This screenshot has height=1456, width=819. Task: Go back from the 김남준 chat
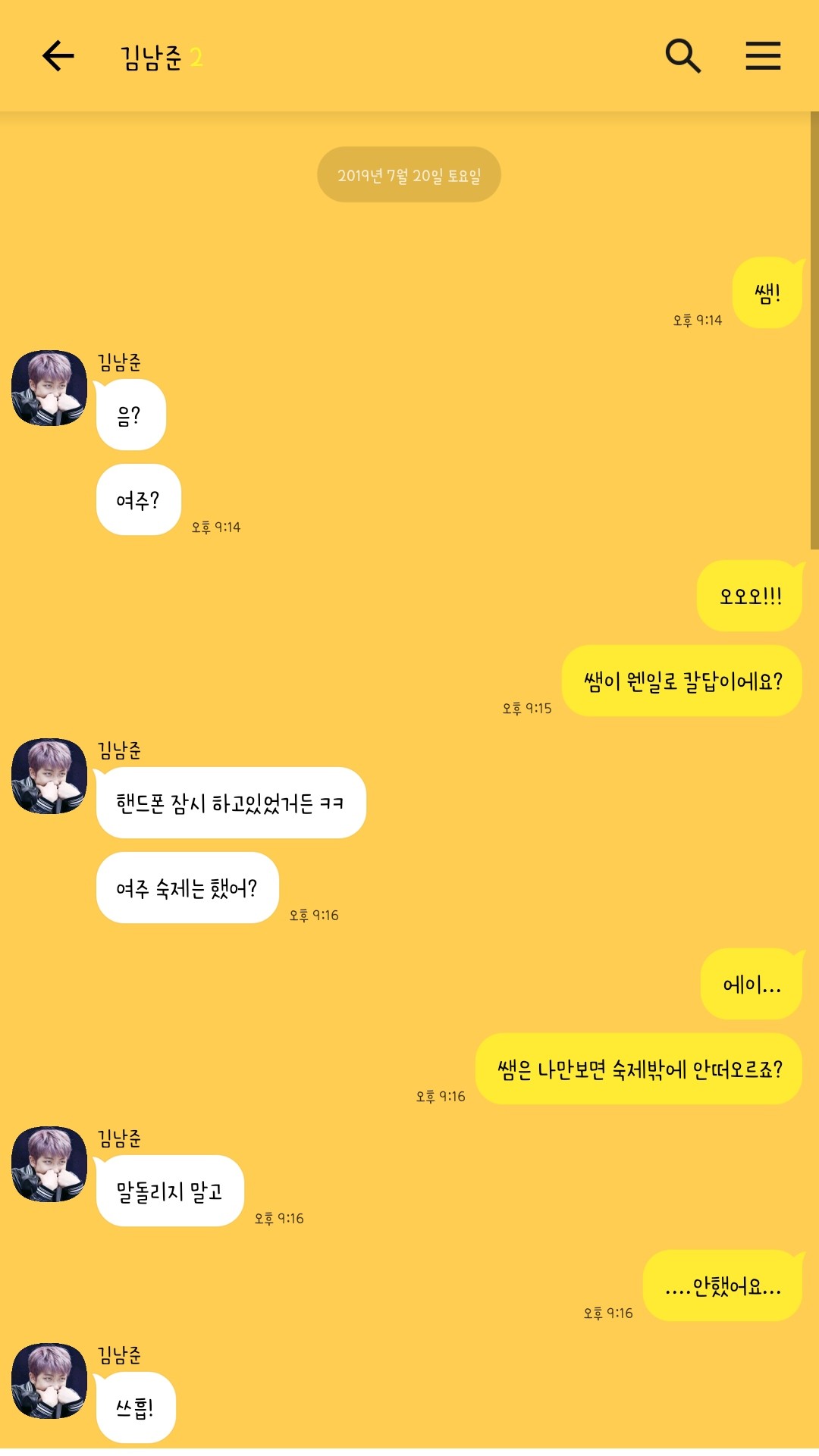click(x=58, y=56)
